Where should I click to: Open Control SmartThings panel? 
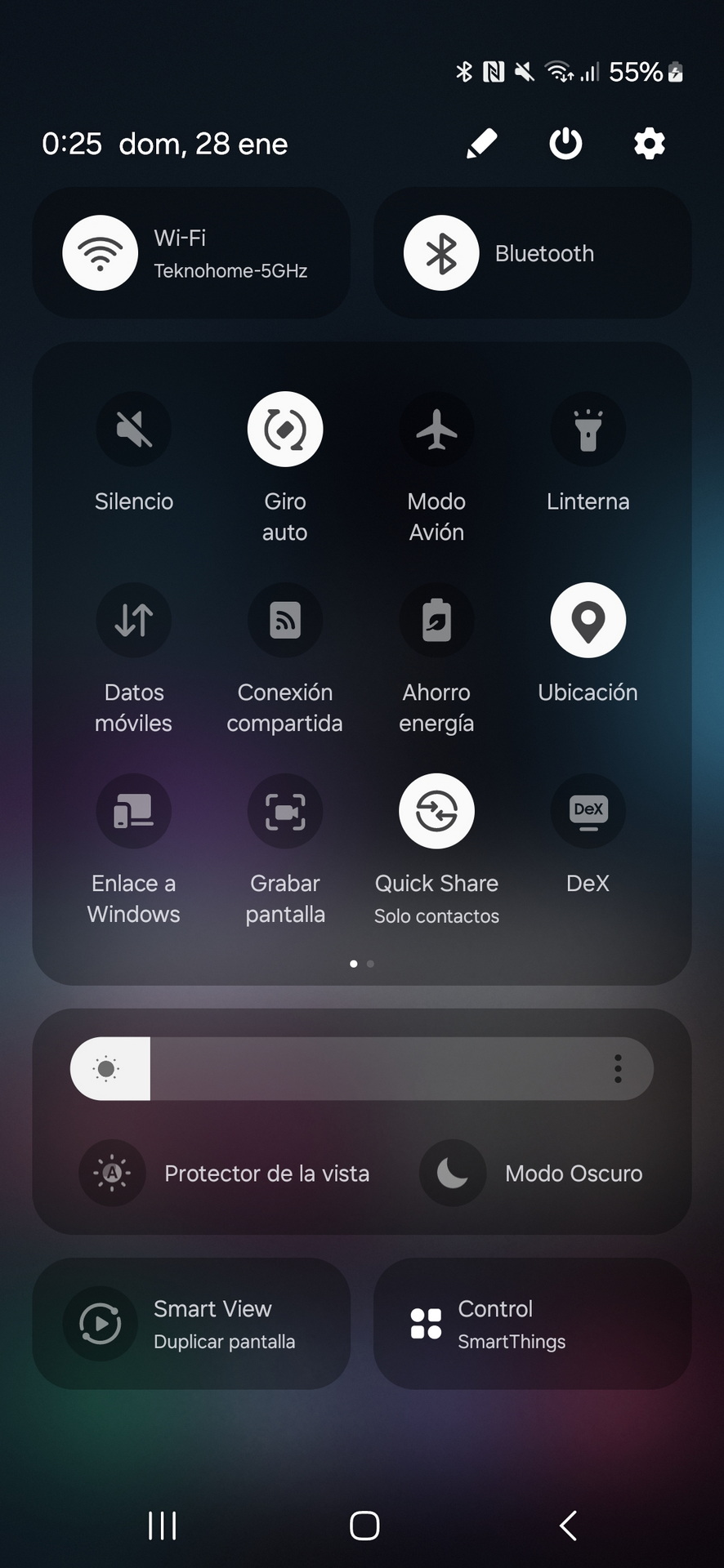click(x=532, y=1324)
